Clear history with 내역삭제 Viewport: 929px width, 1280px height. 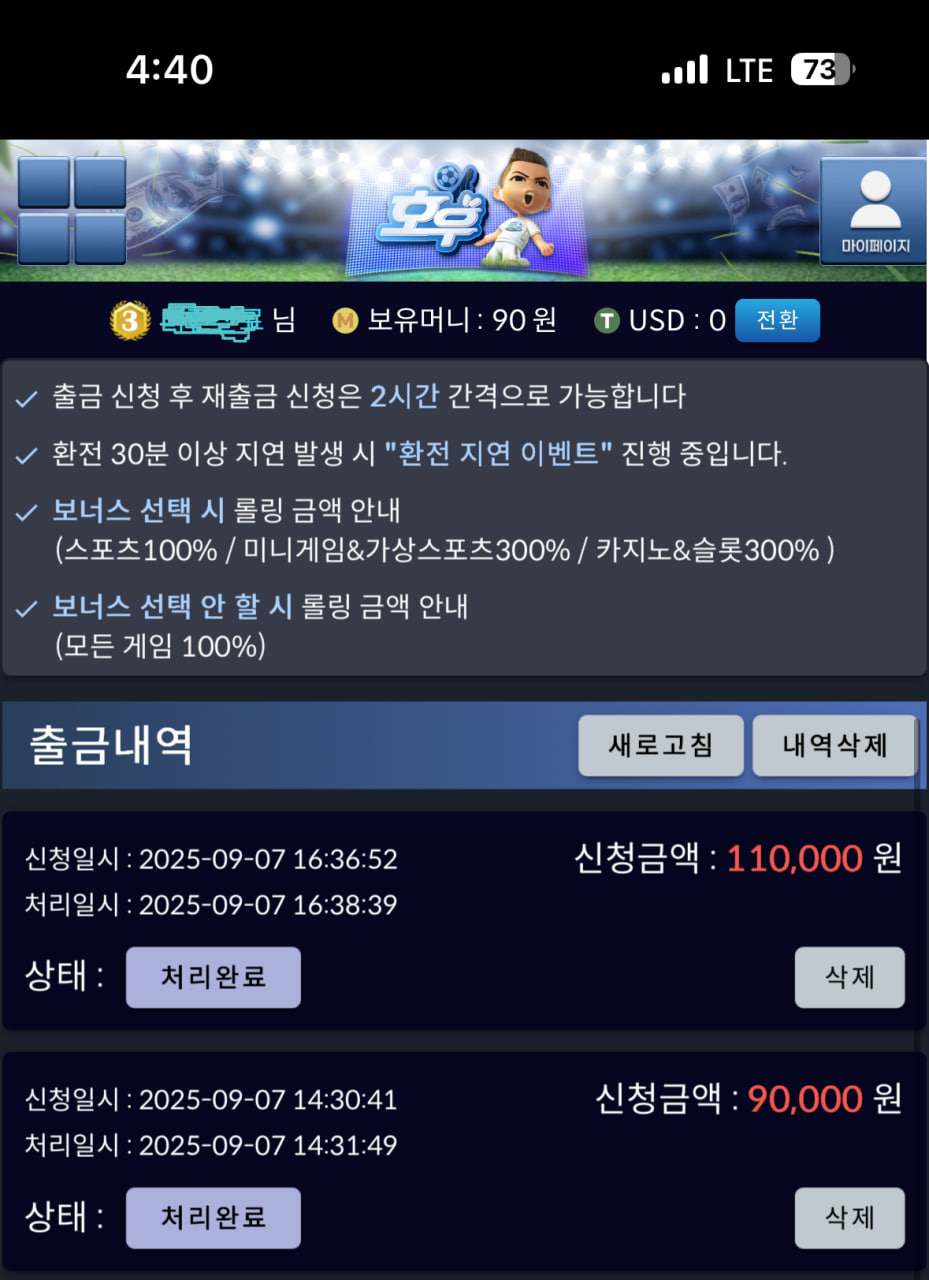834,745
